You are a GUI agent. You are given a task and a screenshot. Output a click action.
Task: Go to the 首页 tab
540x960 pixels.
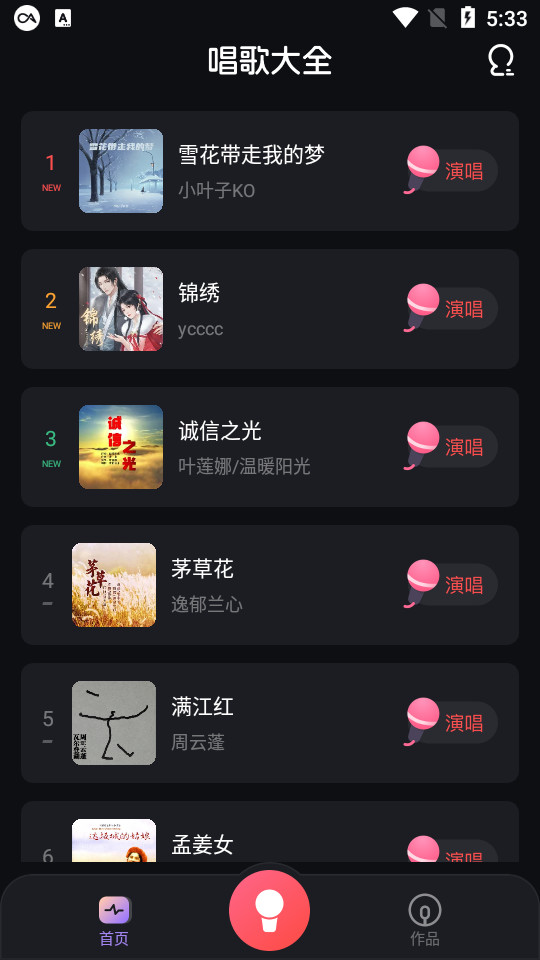(114, 920)
